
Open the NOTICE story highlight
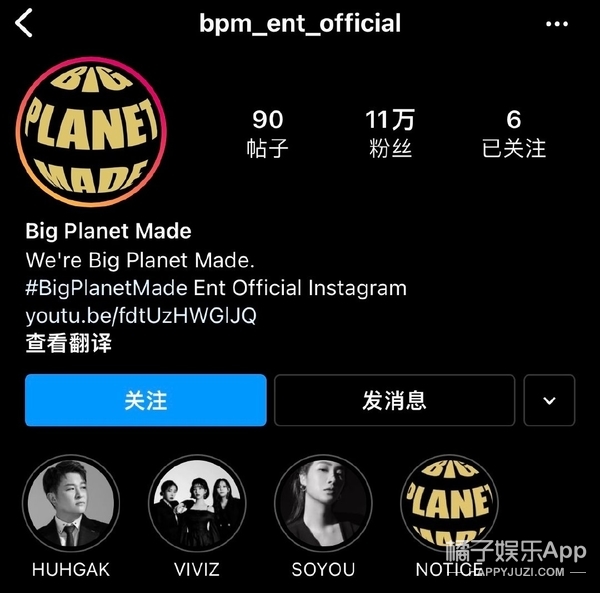click(x=448, y=506)
